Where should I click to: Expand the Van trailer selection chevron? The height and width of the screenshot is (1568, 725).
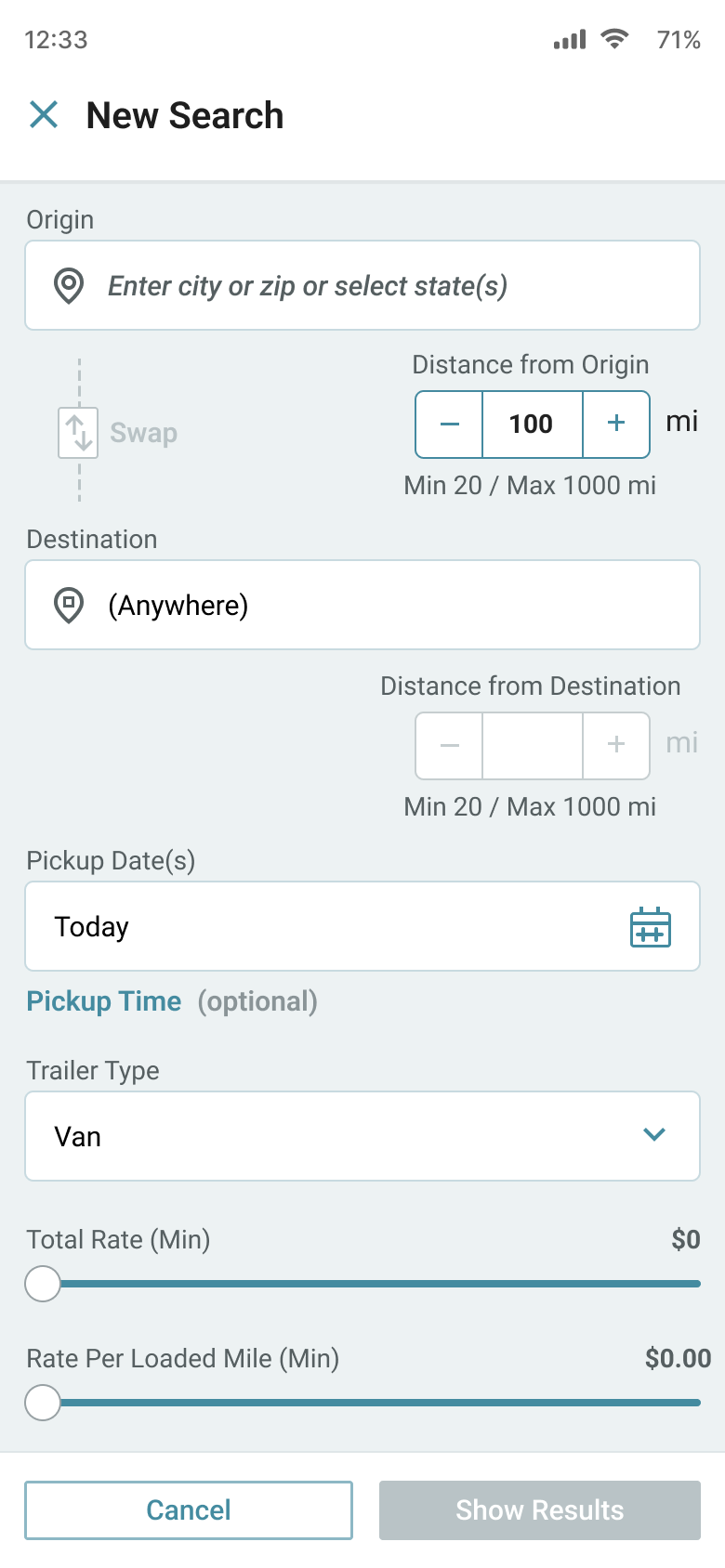pyautogui.click(x=654, y=1134)
